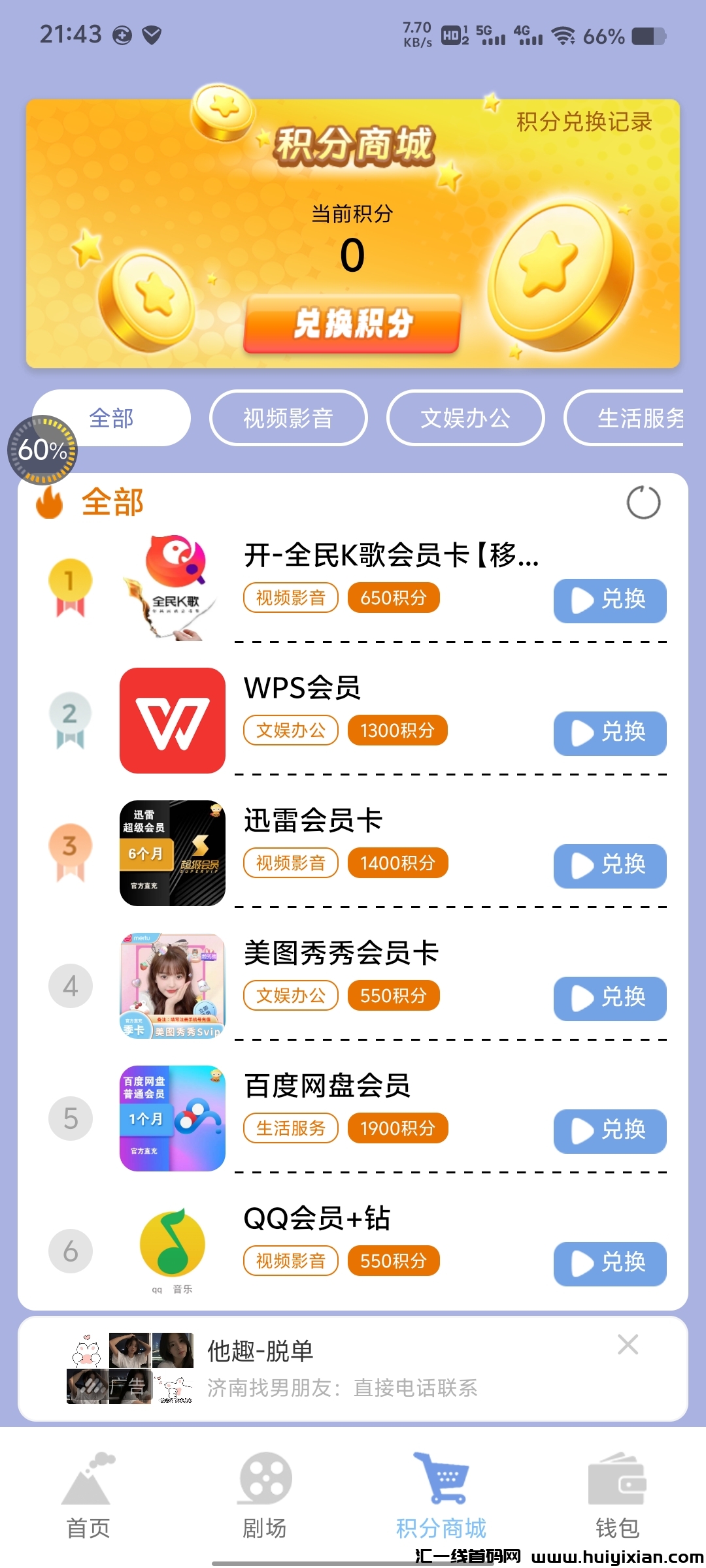
Task: Go to the 首页 tab
Action: (88, 1496)
